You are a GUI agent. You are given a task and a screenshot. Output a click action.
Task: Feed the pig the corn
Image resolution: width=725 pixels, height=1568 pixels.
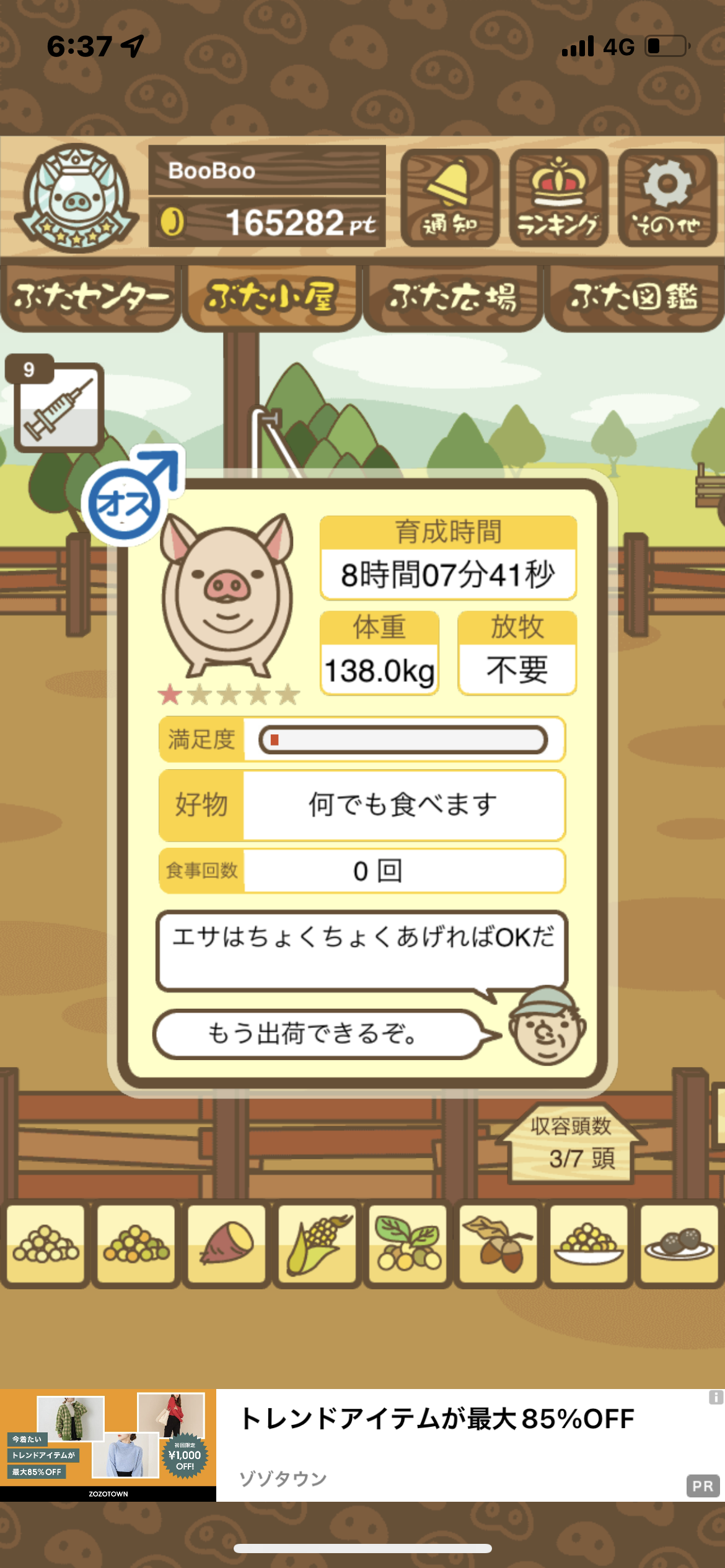point(317,1244)
